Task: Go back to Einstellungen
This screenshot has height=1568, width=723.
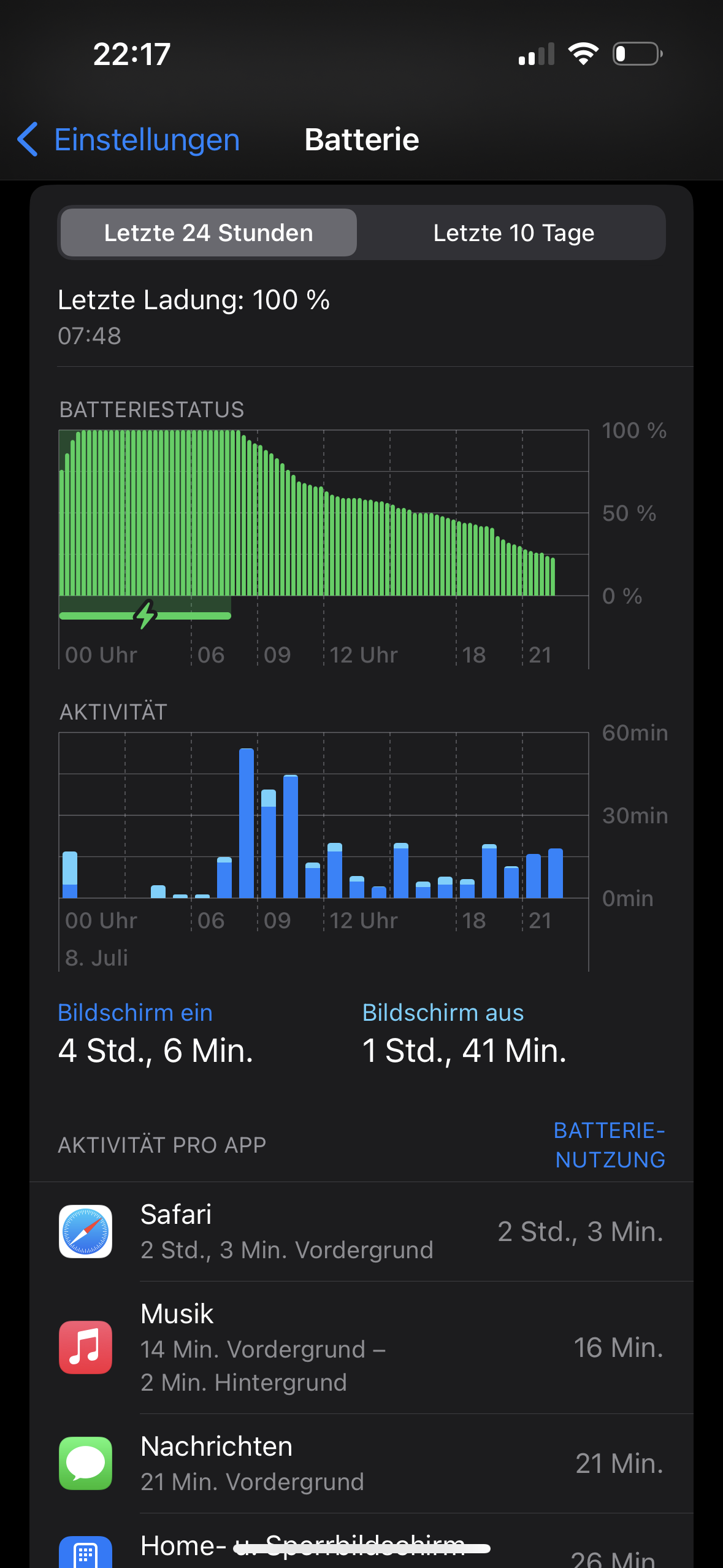Action: click(x=129, y=140)
